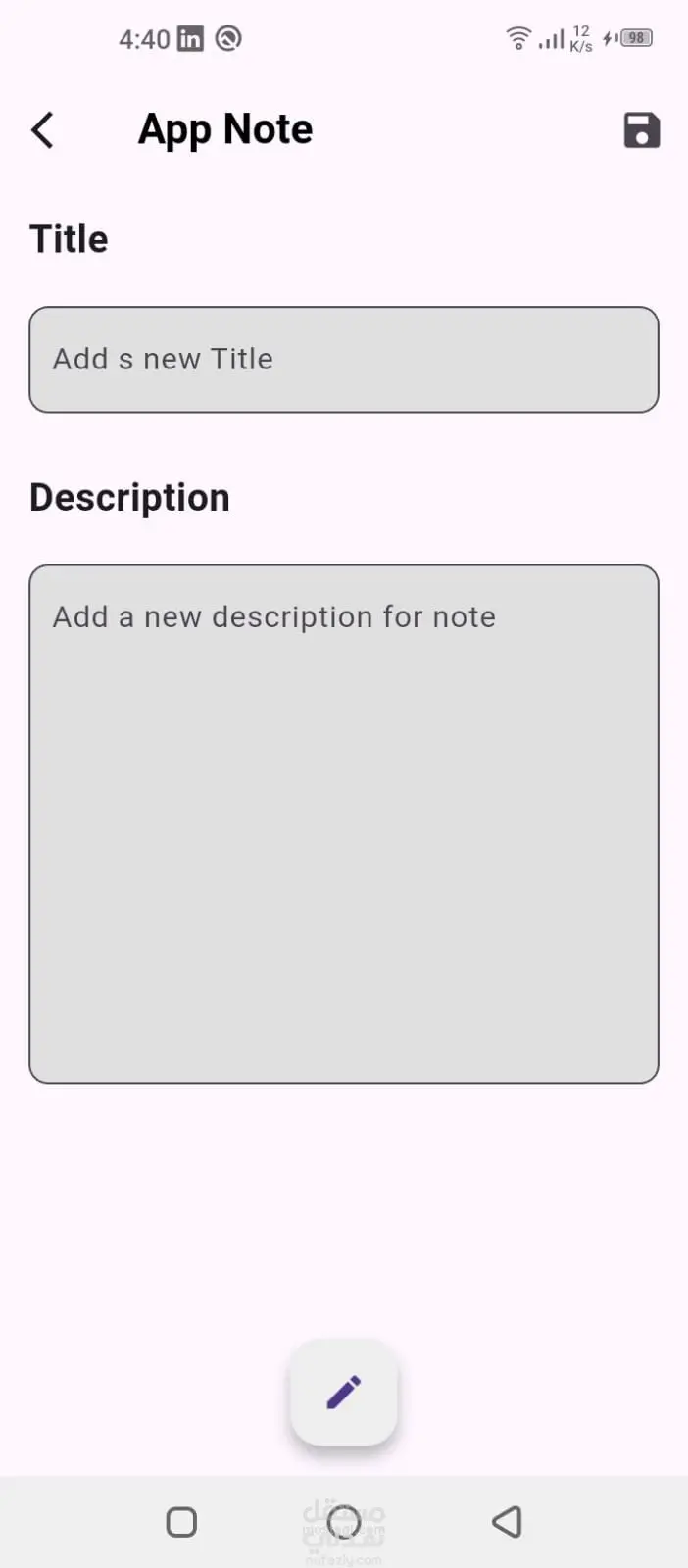Screen dimensions: 688x1568
Task: Tap the pencil edit floating button
Action: [x=344, y=1392]
